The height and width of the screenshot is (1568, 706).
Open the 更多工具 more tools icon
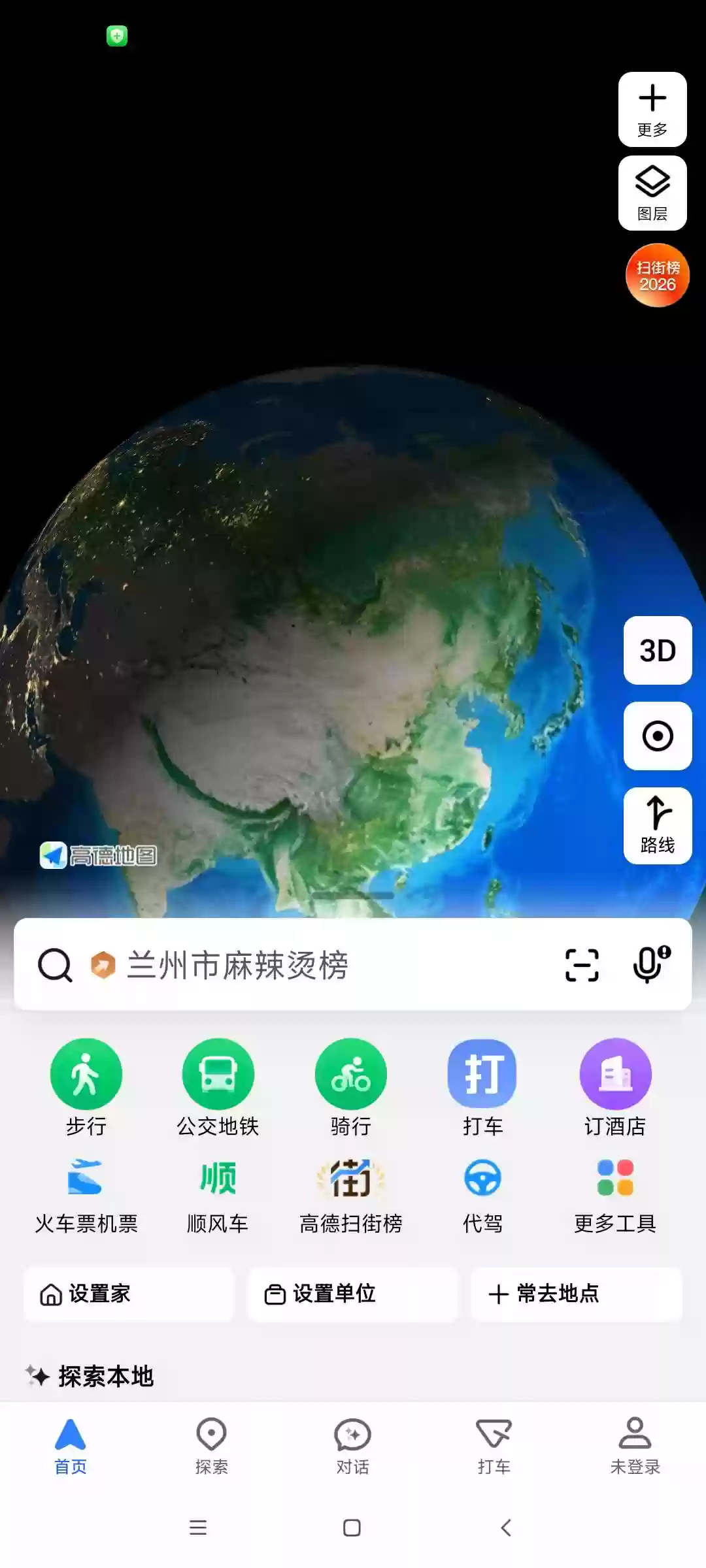tap(614, 1179)
